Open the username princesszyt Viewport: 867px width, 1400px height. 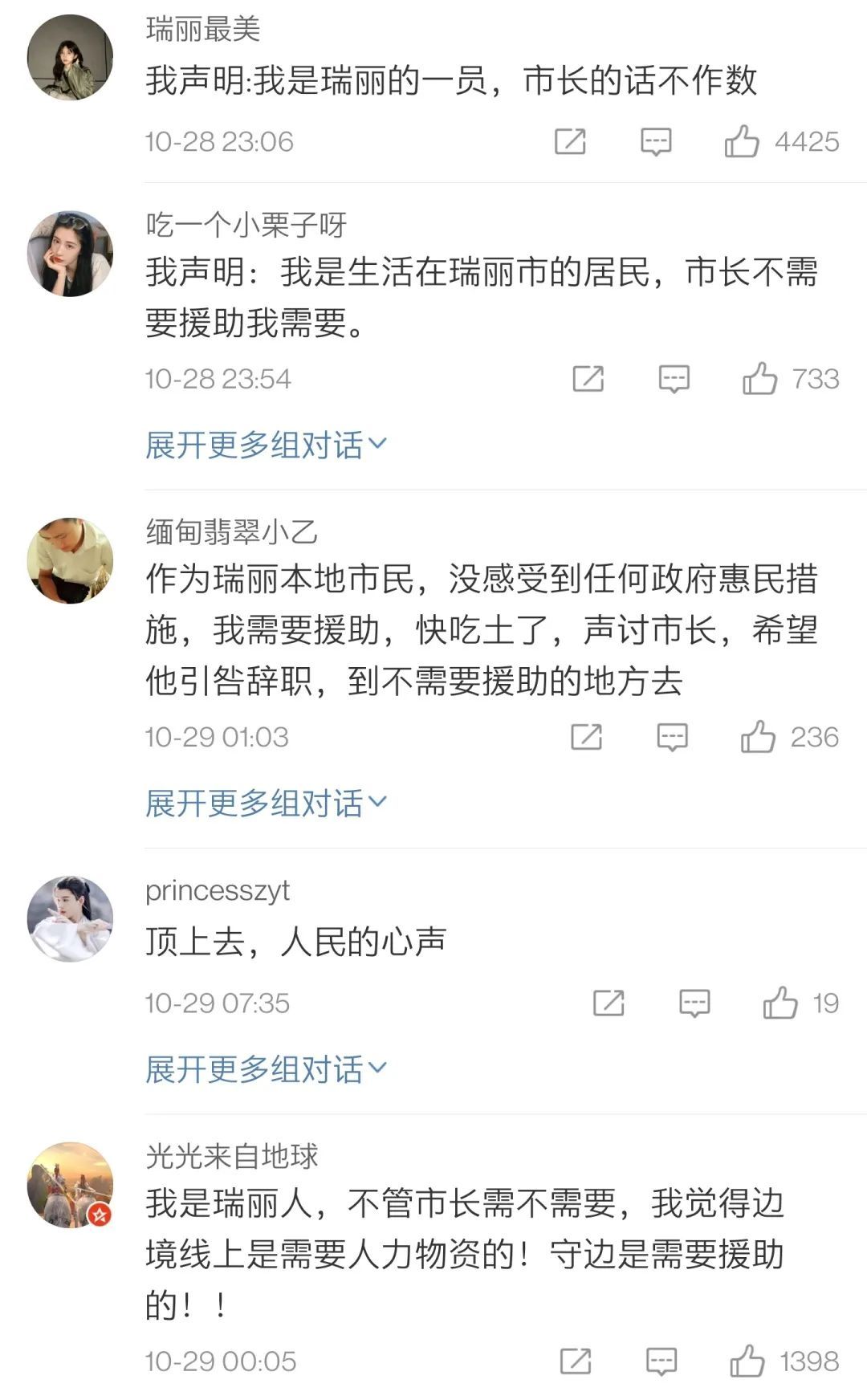click(218, 890)
